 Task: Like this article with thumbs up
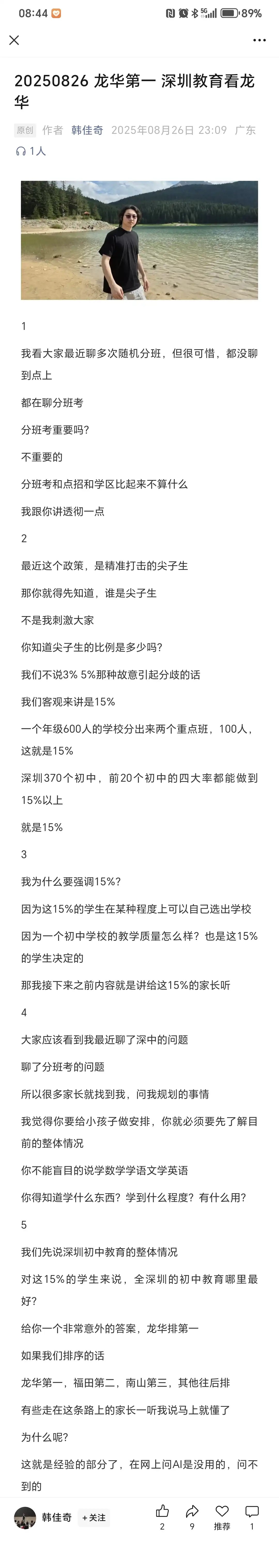[162, 1511]
